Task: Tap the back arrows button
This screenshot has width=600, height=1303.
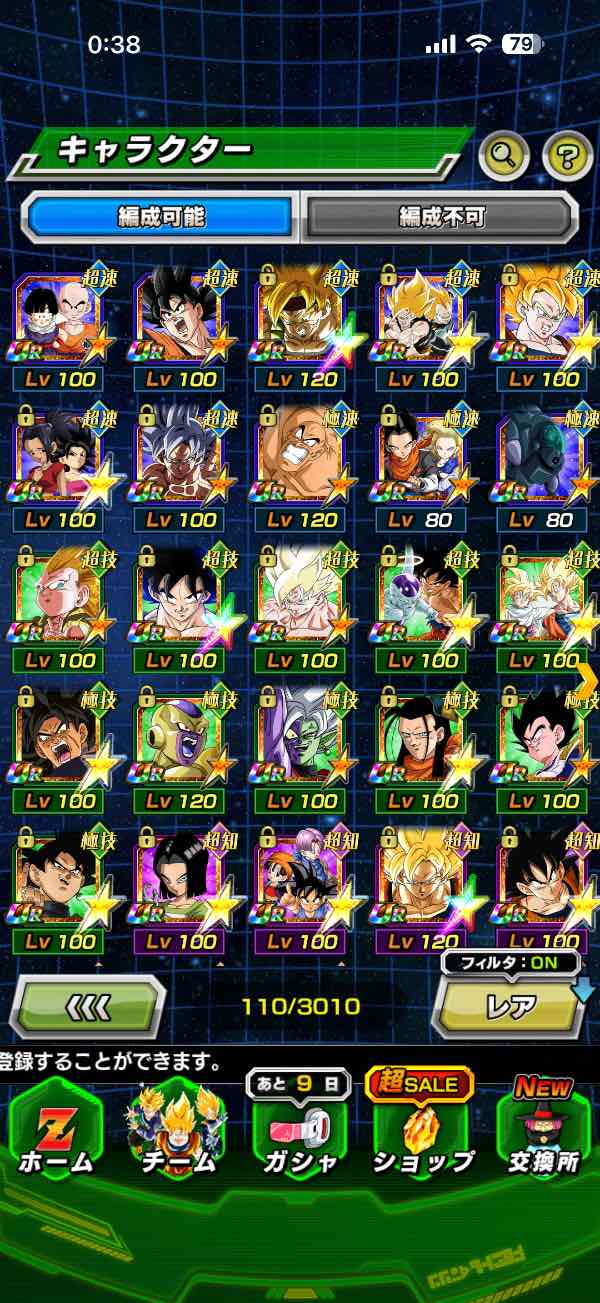Action: 87,1005
